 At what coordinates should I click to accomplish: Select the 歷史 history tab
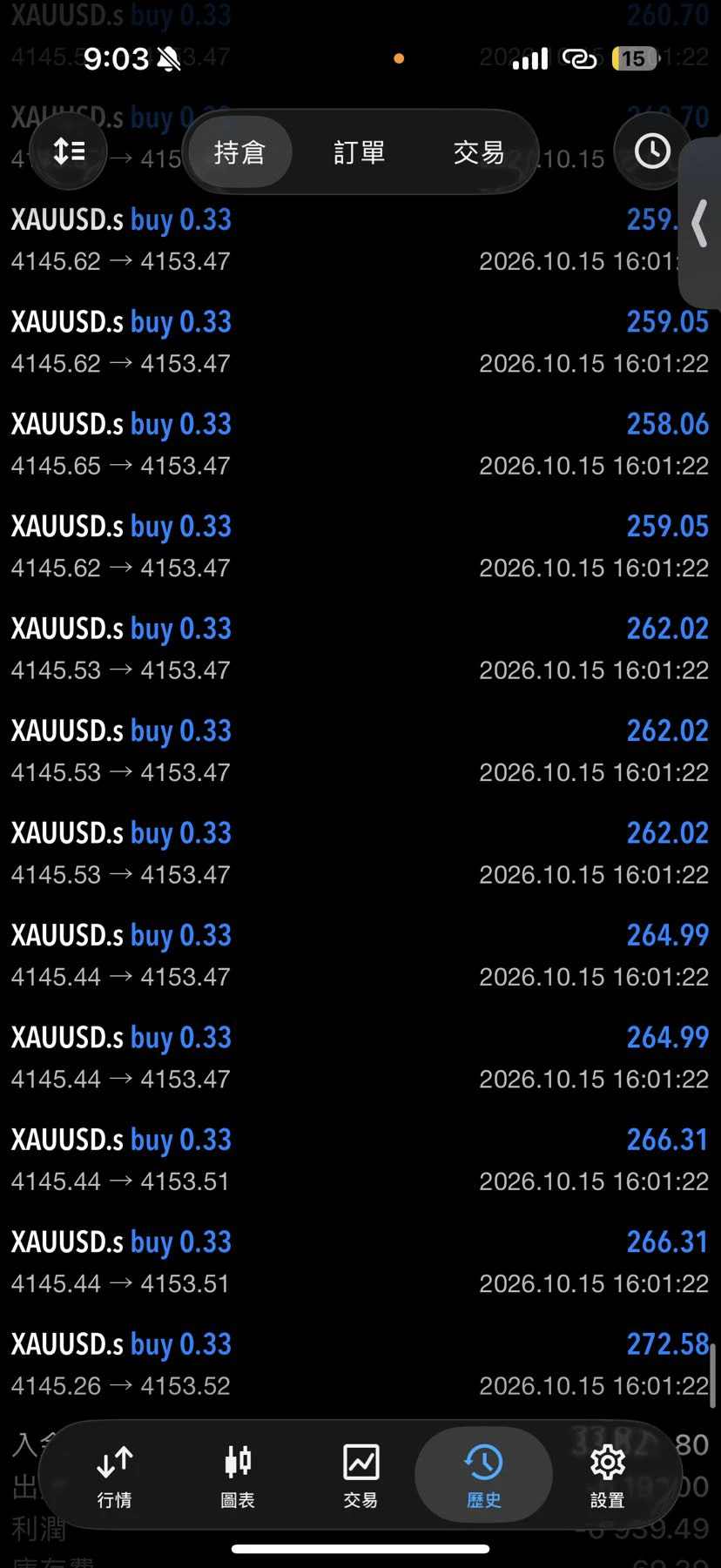point(483,1475)
